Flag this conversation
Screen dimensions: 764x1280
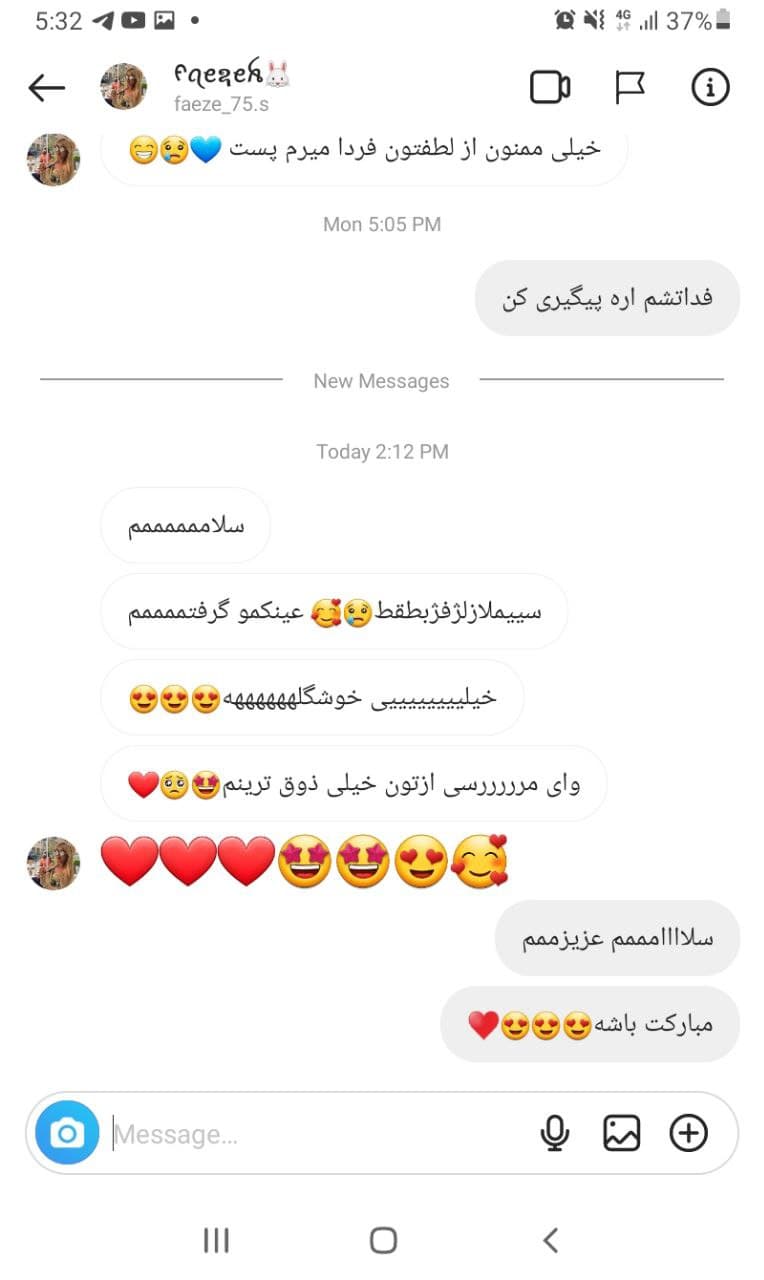point(629,88)
